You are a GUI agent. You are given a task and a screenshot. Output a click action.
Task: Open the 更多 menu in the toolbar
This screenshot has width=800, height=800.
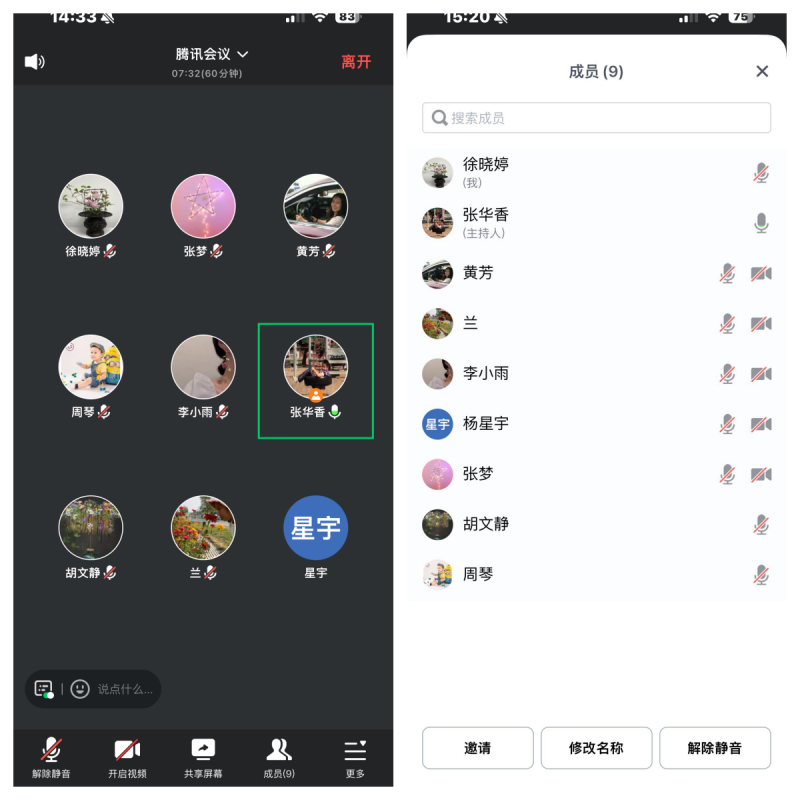point(355,757)
